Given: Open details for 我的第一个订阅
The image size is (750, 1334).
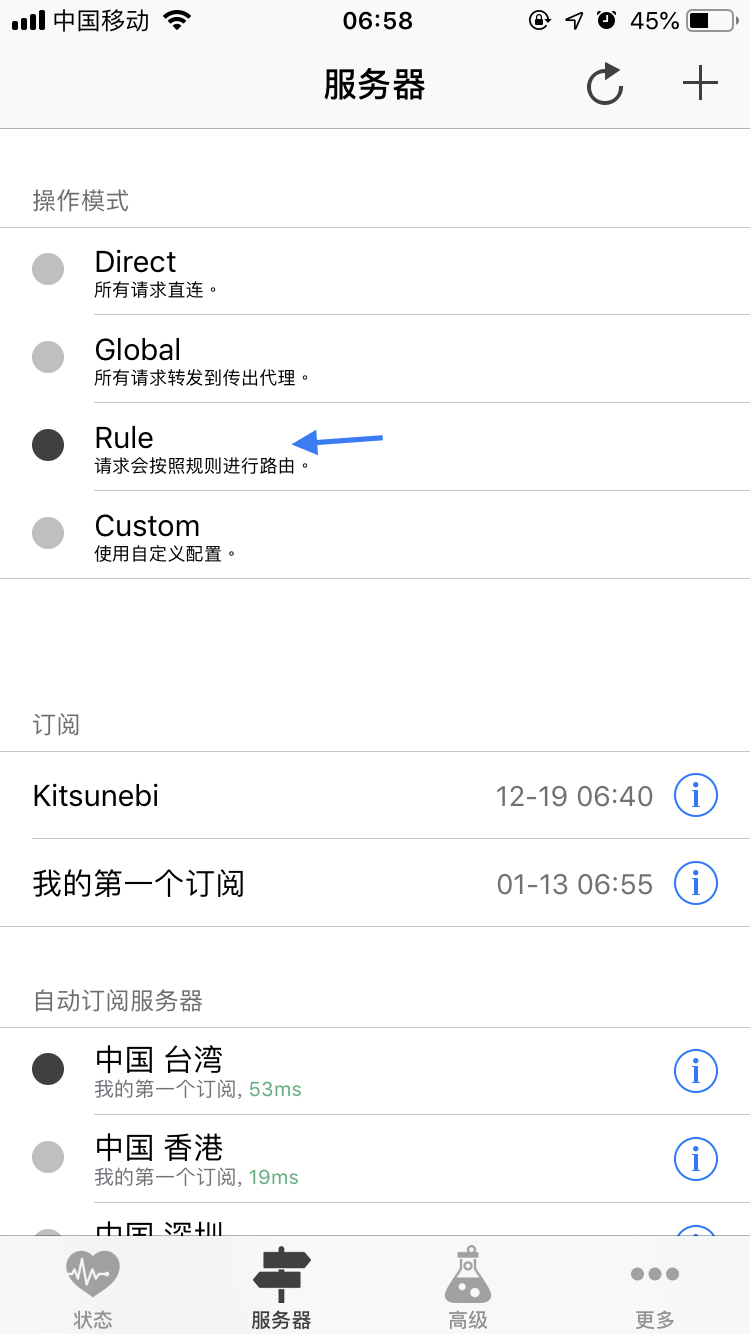Looking at the screenshot, I should pyautogui.click(x=695, y=883).
